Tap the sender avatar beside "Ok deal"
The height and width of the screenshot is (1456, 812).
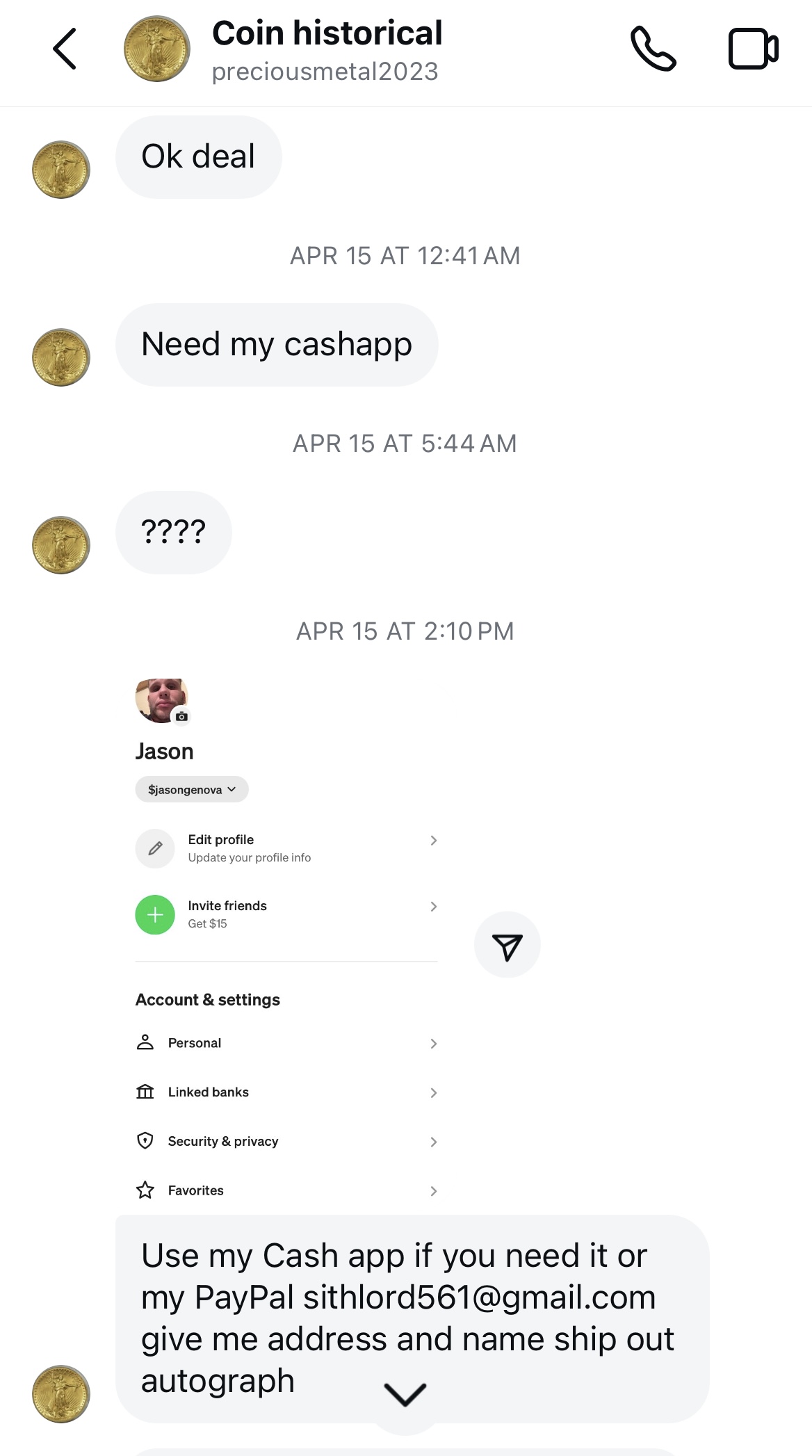pos(61,170)
